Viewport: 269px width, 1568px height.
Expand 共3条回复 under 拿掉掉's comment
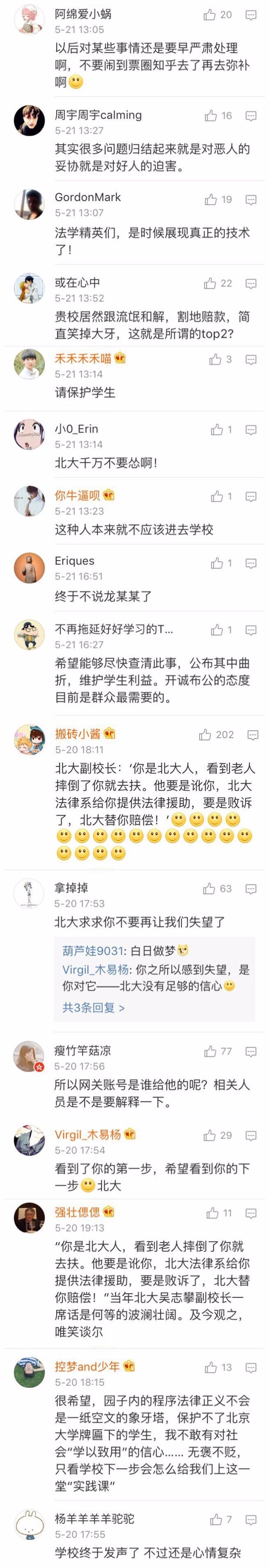(93, 1007)
